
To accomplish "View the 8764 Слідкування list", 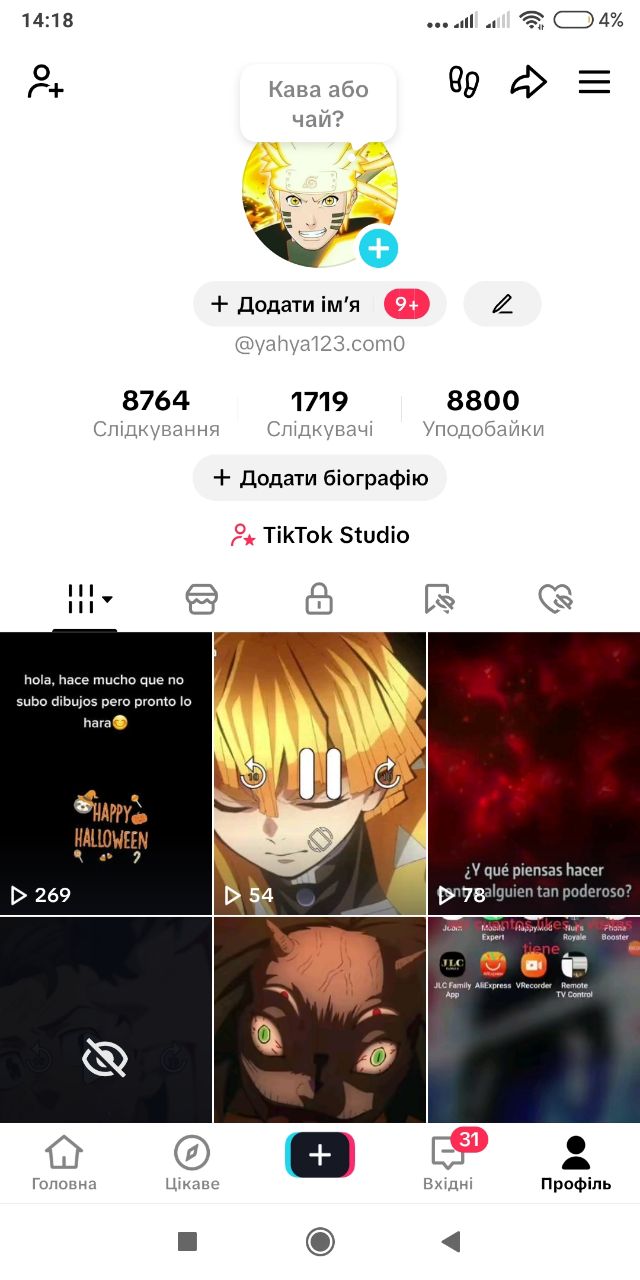I will pyautogui.click(x=156, y=413).
